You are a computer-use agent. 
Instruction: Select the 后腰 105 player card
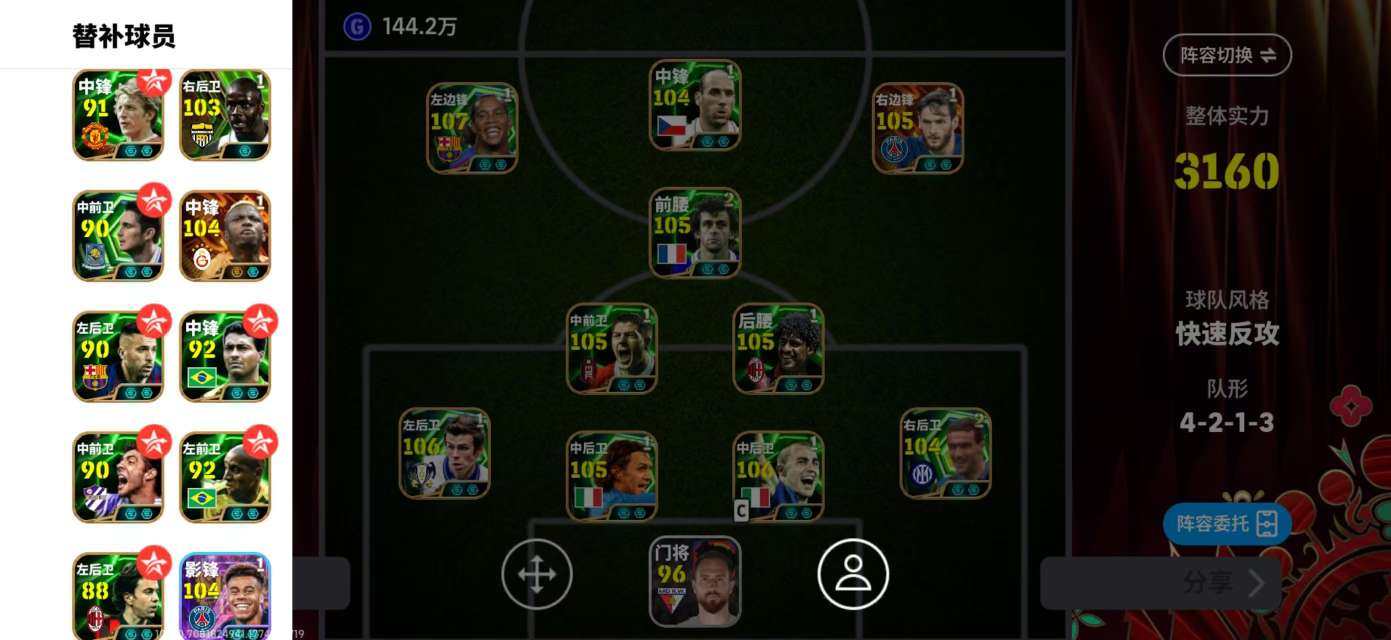[778, 348]
